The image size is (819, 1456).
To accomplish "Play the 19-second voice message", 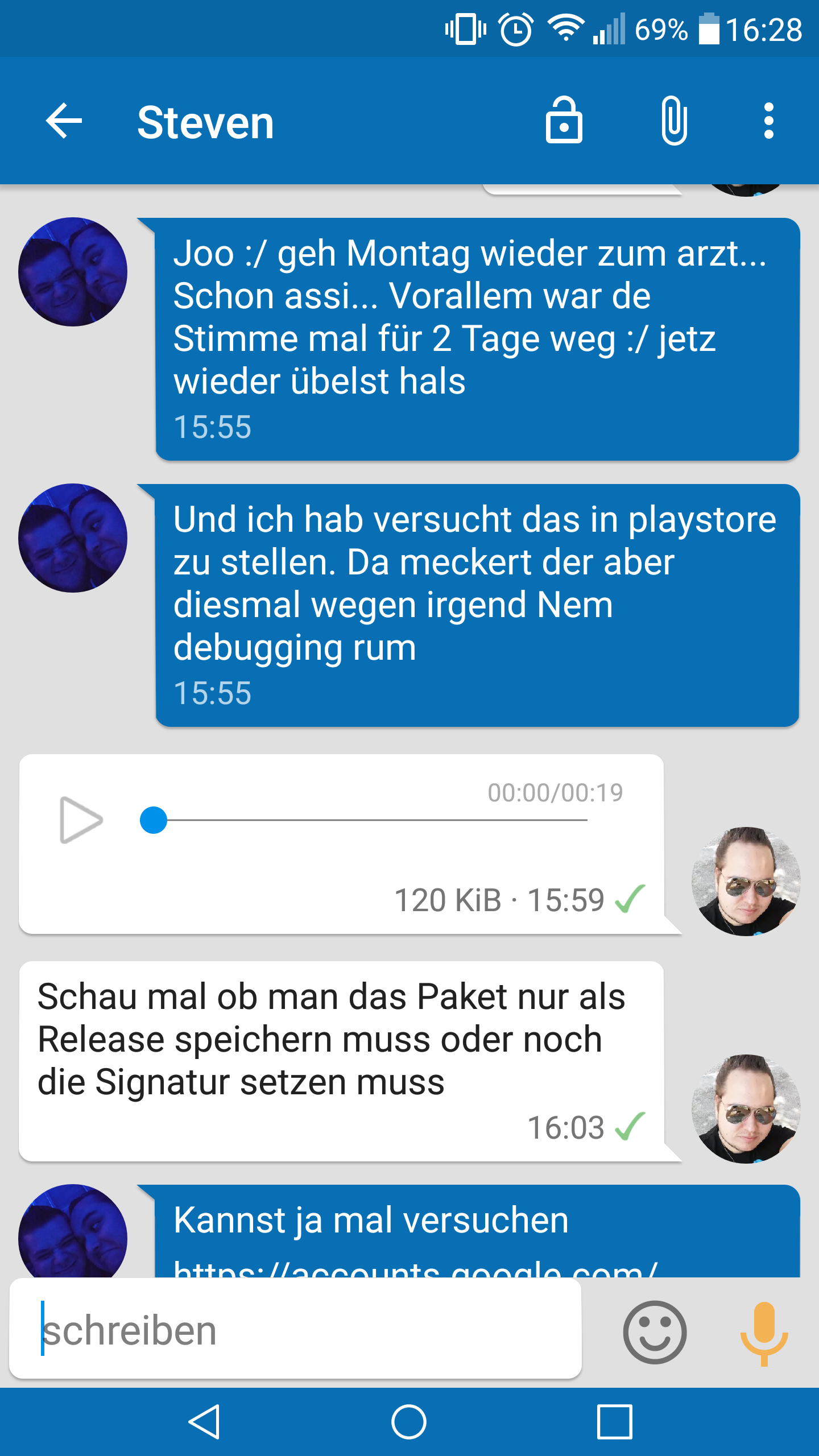I will tap(81, 820).
